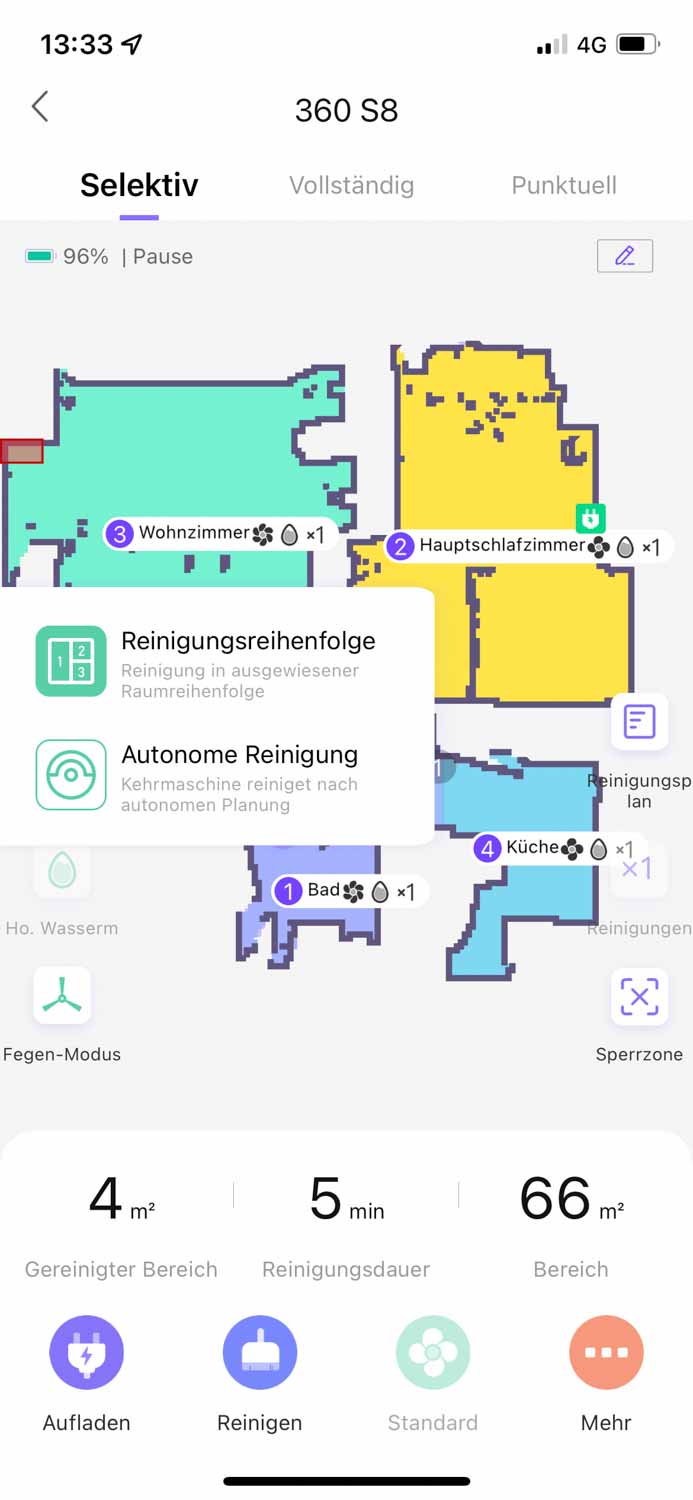This screenshot has height=1500, width=693.
Task: Open the Fegen-Modus setting
Action: [62, 996]
